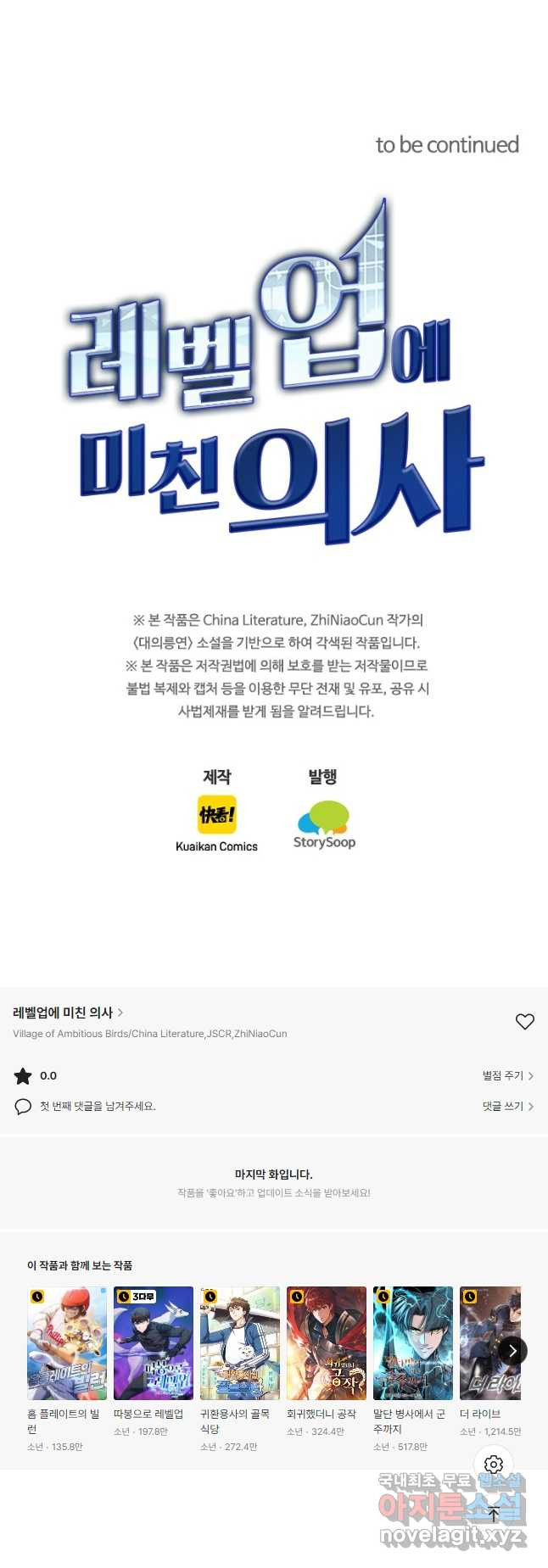Open the 말단 병사에서 군주까지 card
The image size is (548, 1568).
click(x=413, y=1343)
